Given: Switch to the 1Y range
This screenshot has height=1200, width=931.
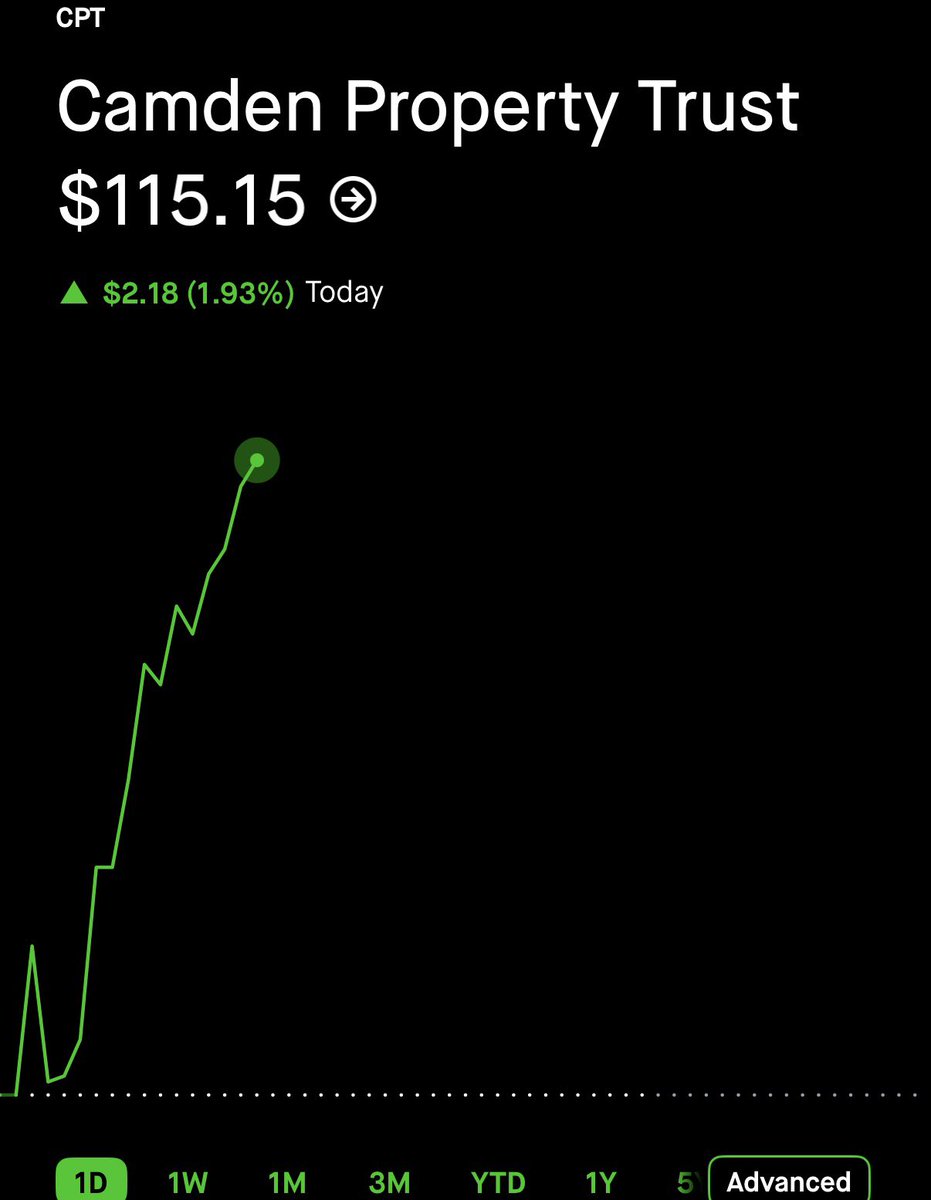Looking at the screenshot, I should click(600, 1183).
